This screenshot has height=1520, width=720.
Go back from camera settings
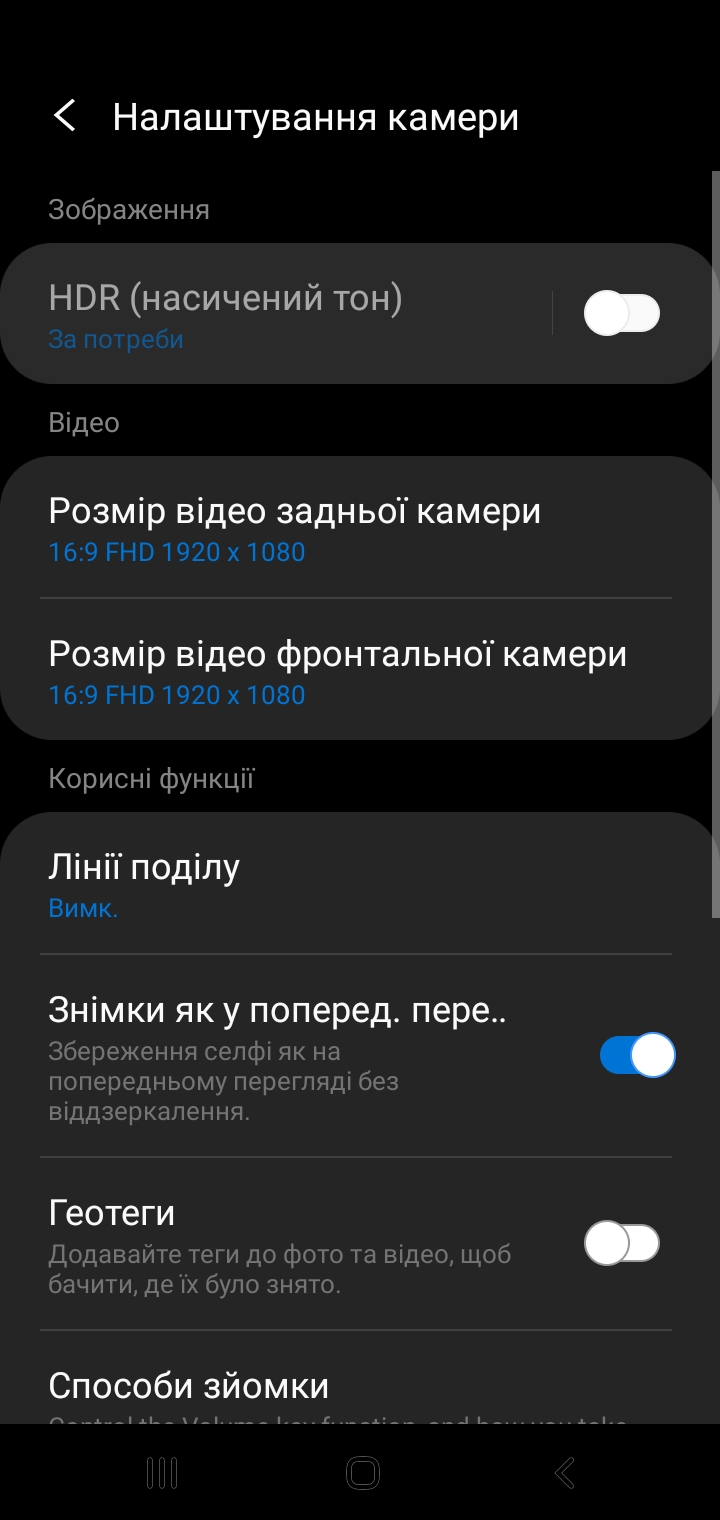click(x=65, y=116)
